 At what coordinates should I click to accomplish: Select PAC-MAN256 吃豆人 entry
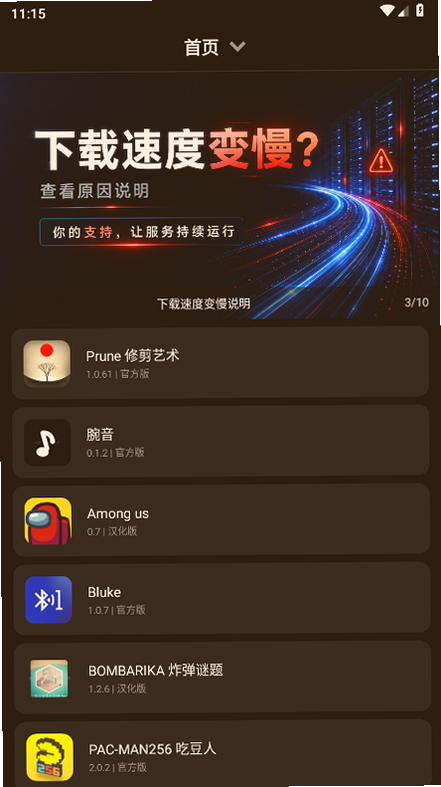pos(223,753)
